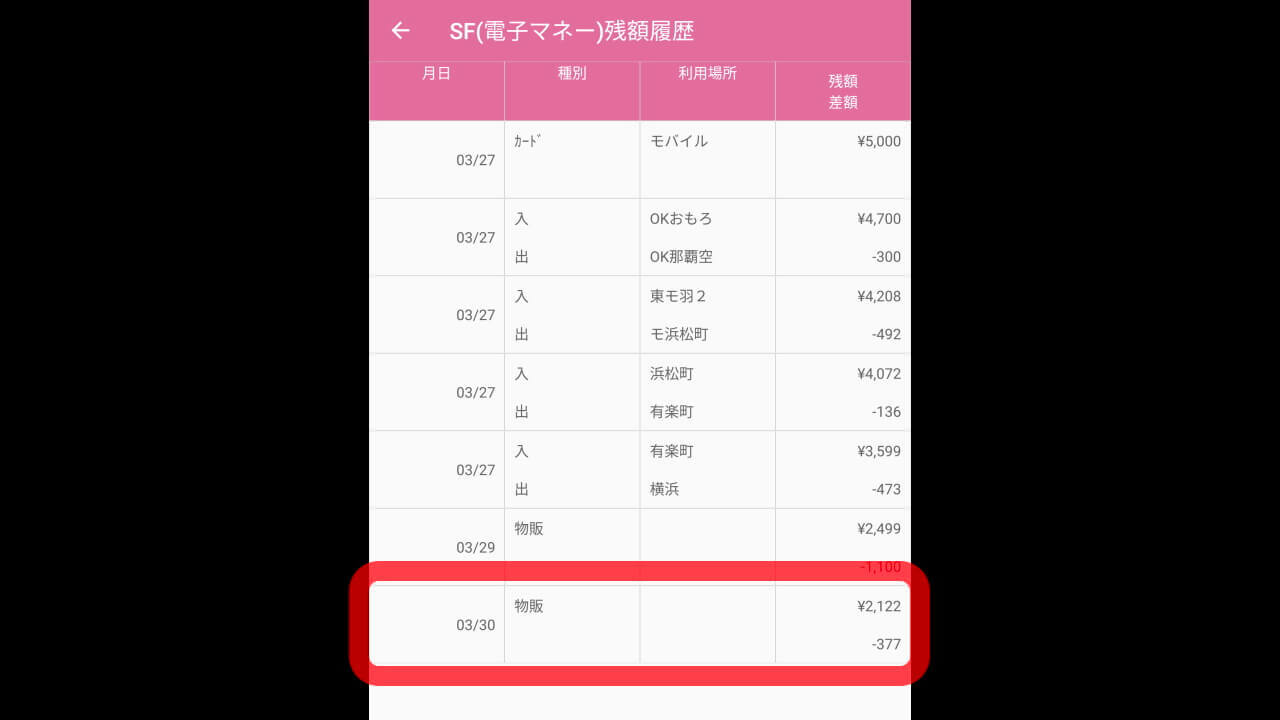Go back from SF balance history
The image size is (1280, 720).
coord(401,31)
